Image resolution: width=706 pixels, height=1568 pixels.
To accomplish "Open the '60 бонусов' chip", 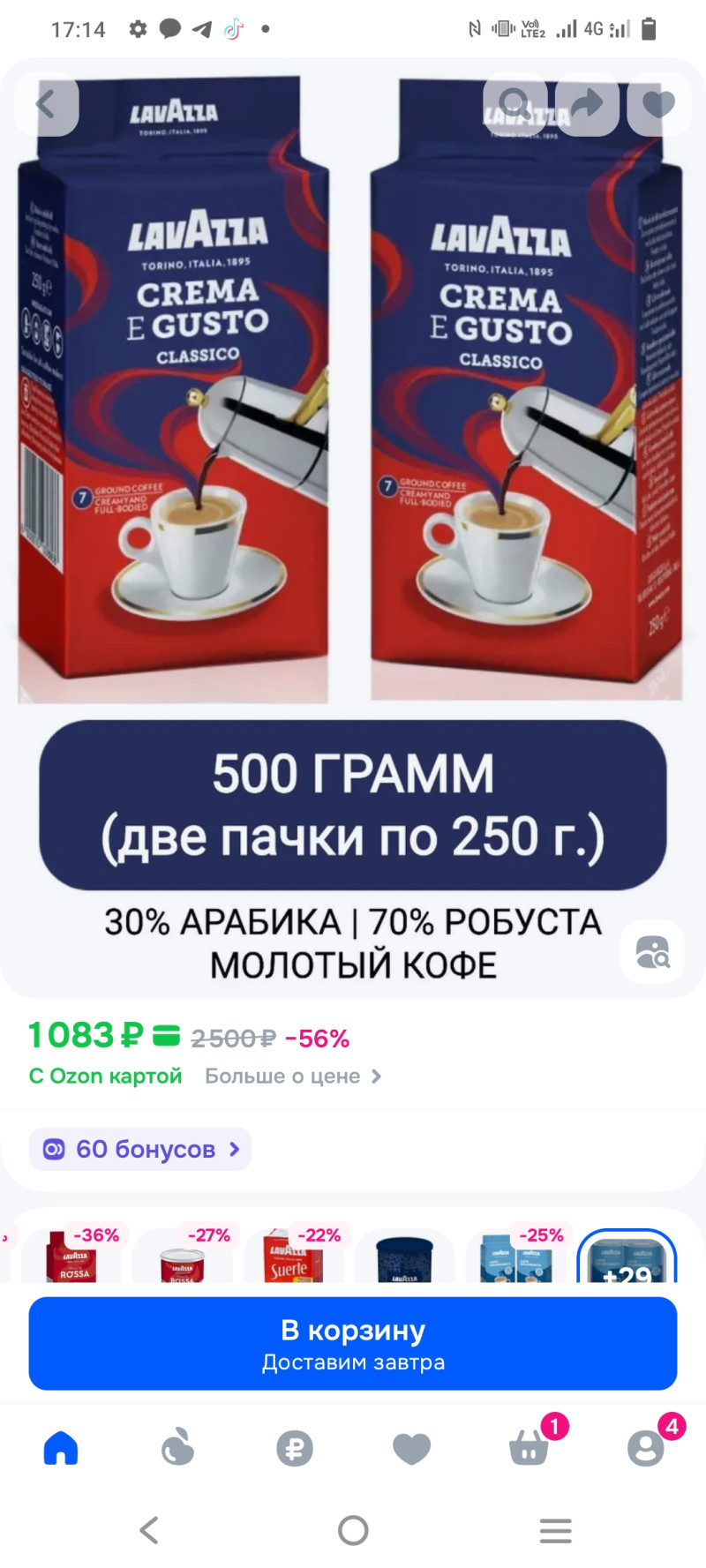I will click(141, 1149).
